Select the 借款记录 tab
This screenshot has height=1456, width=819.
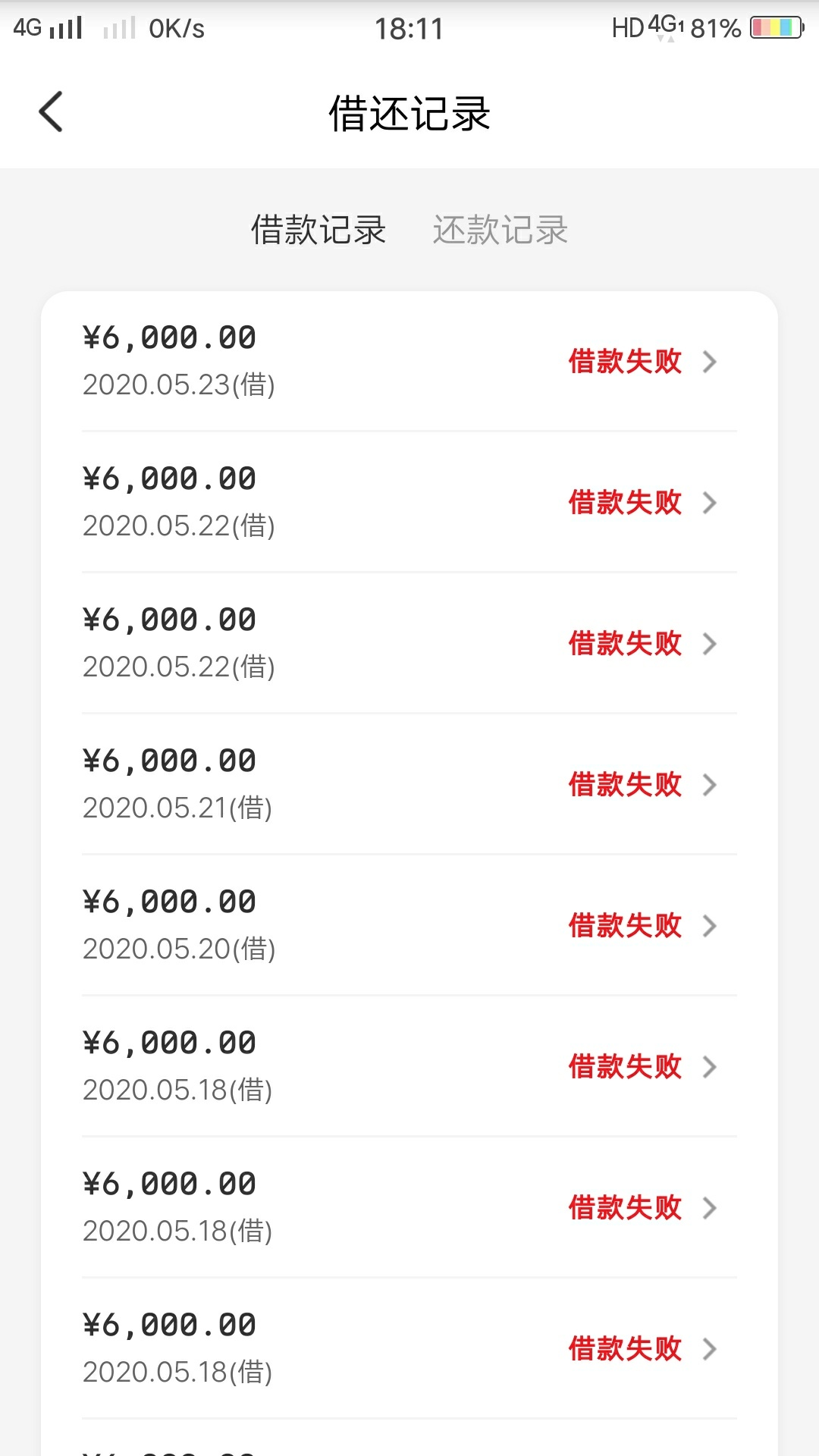(318, 230)
